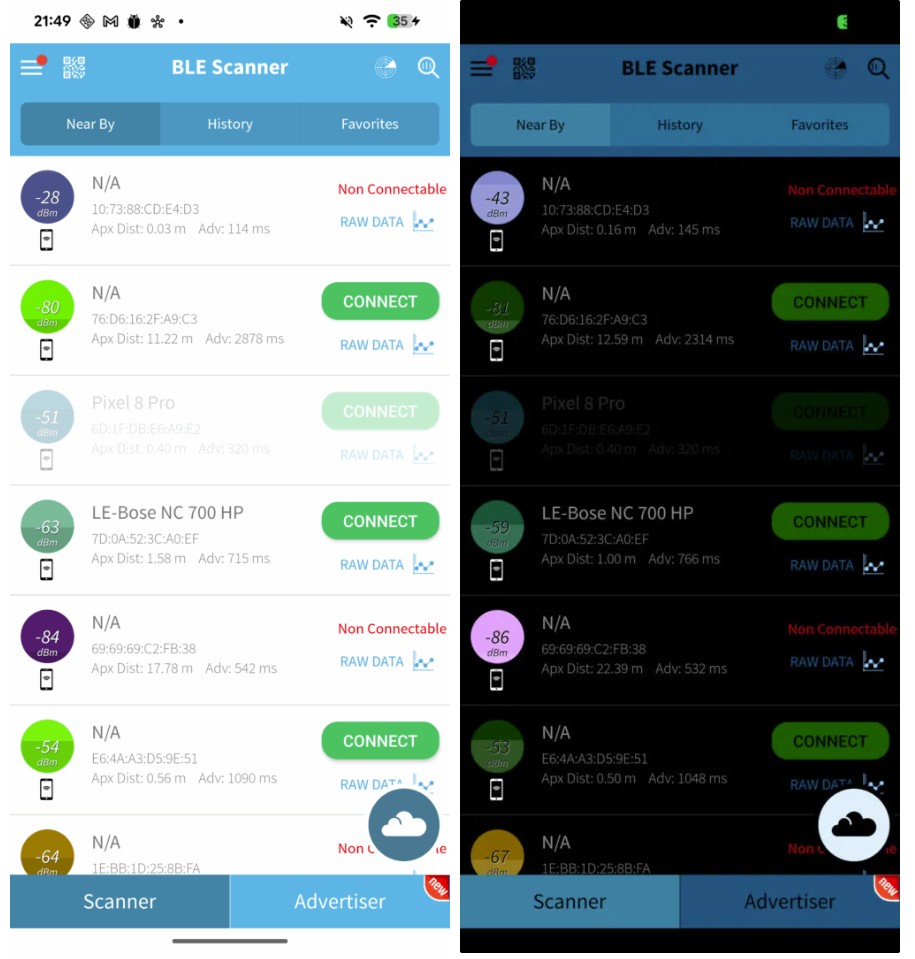Switch to Favorites tab on the light-theme screen
Viewport: 915px width, 959px height.
pos(369,124)
